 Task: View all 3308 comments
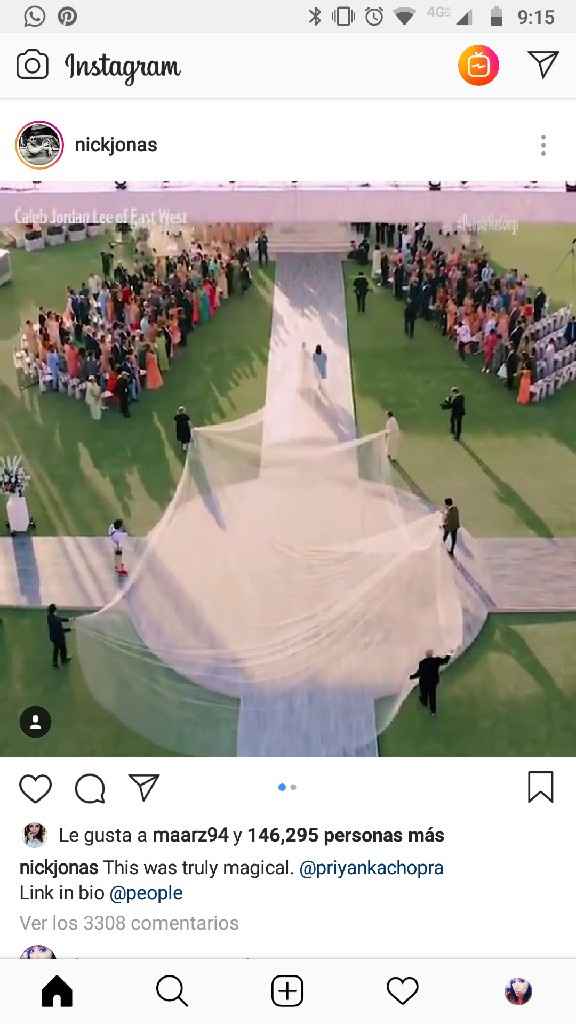click(129, 923)
